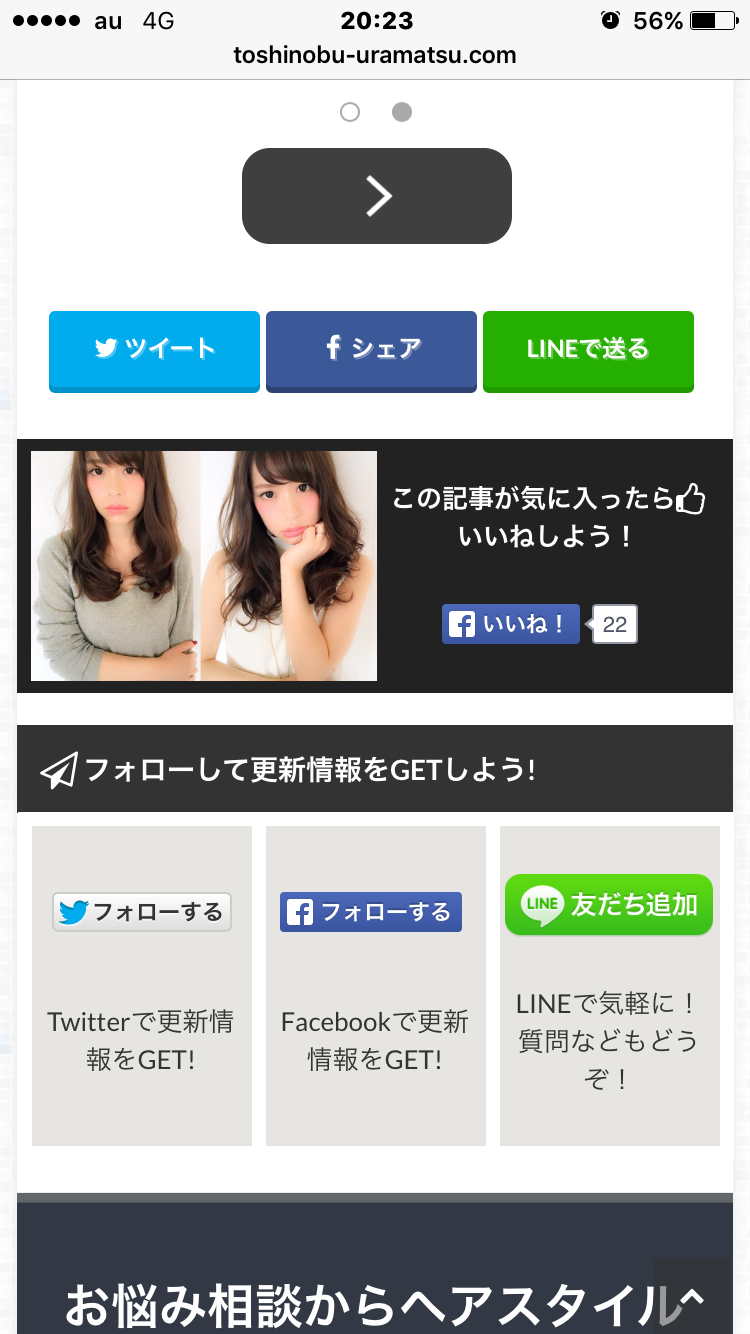
Task: Share on Facebook with シェア button
Action: (371, 350)
